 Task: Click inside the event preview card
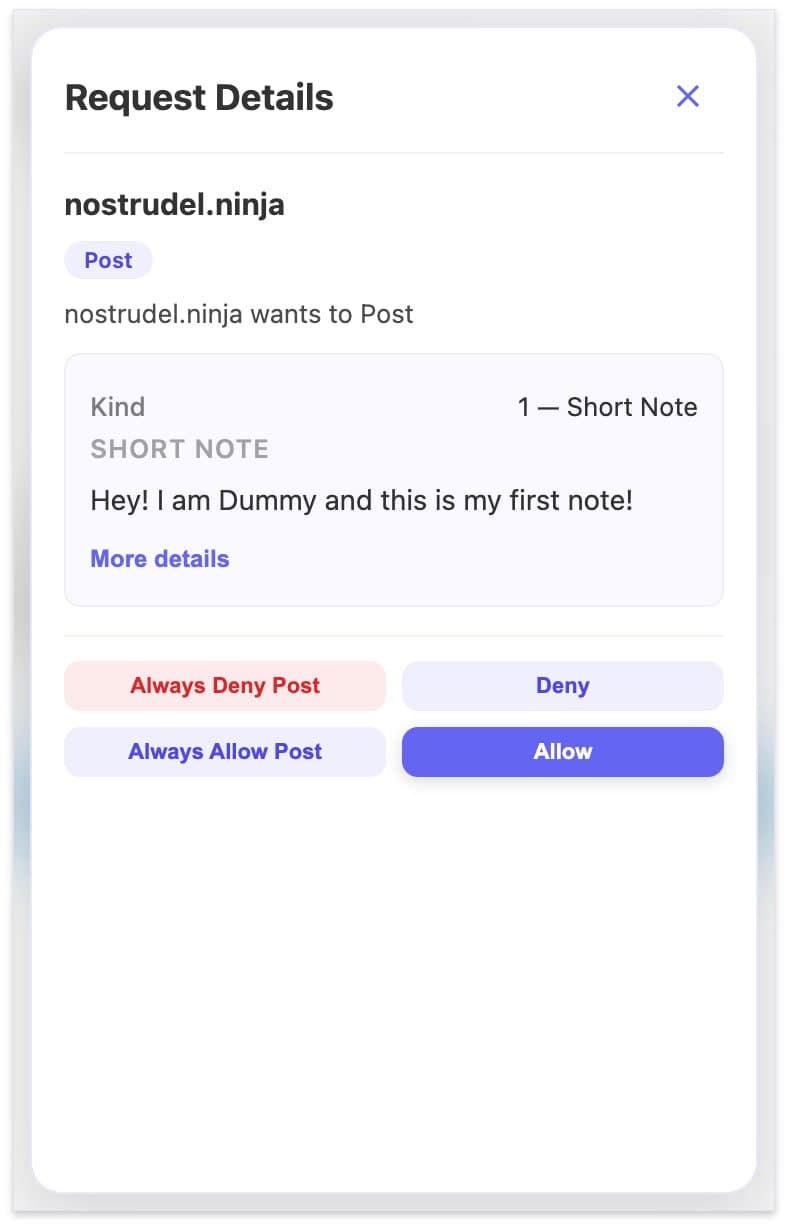click(393, 478)
